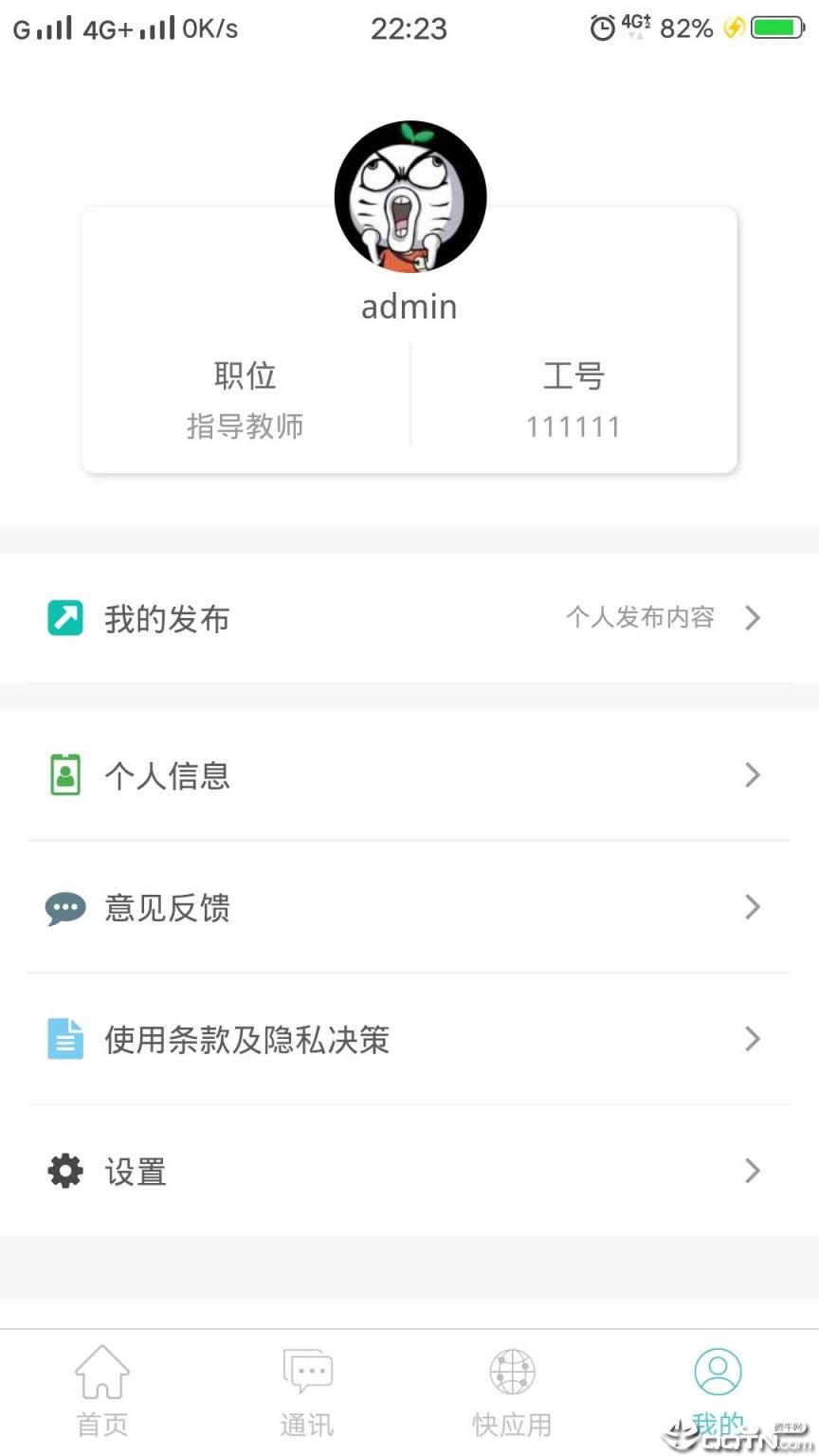819x1456 pixels.
Task: Expand 设置 with its arrow
Action: tap(752, 1171)
